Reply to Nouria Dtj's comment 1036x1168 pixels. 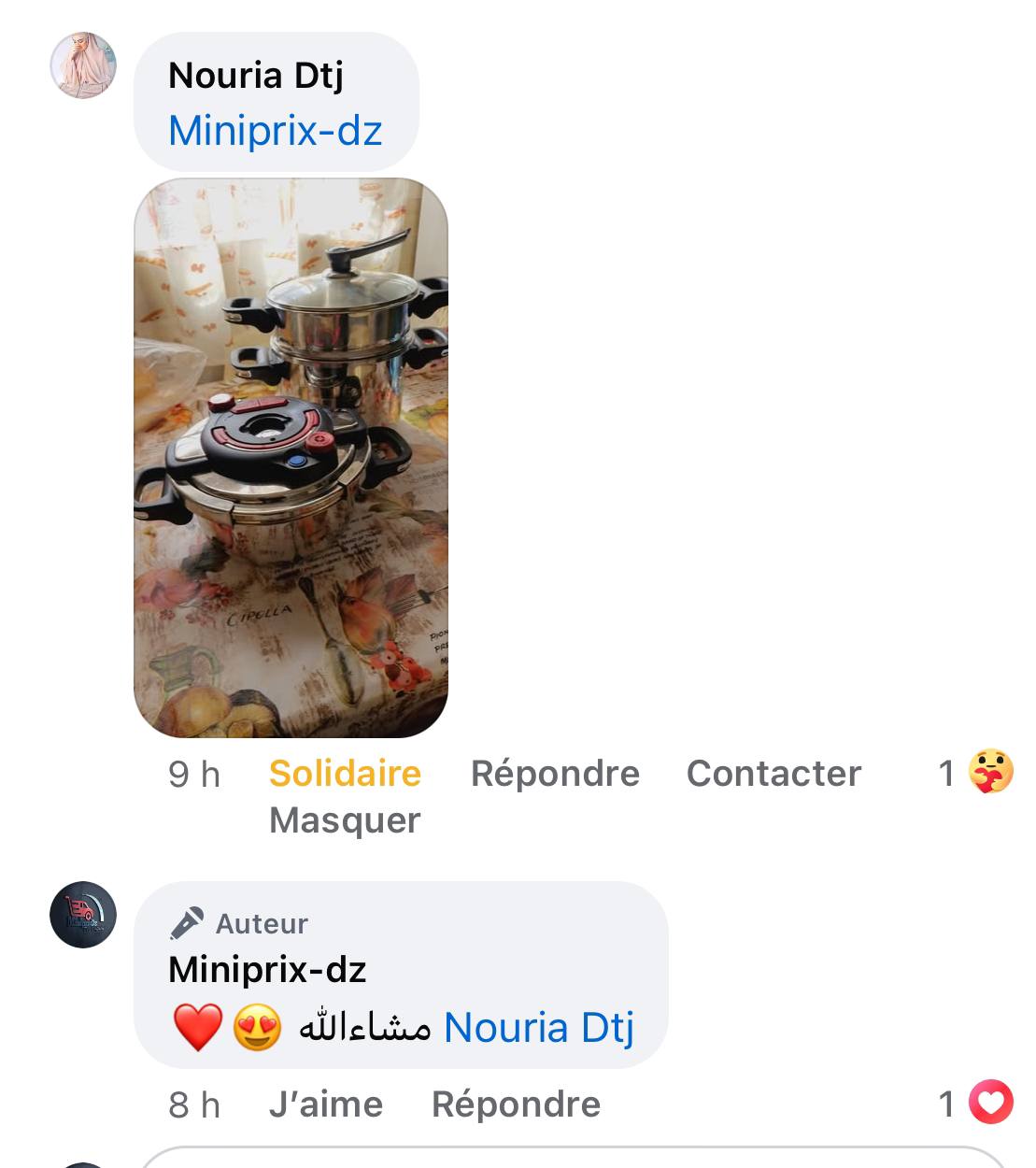click(555, 774)
